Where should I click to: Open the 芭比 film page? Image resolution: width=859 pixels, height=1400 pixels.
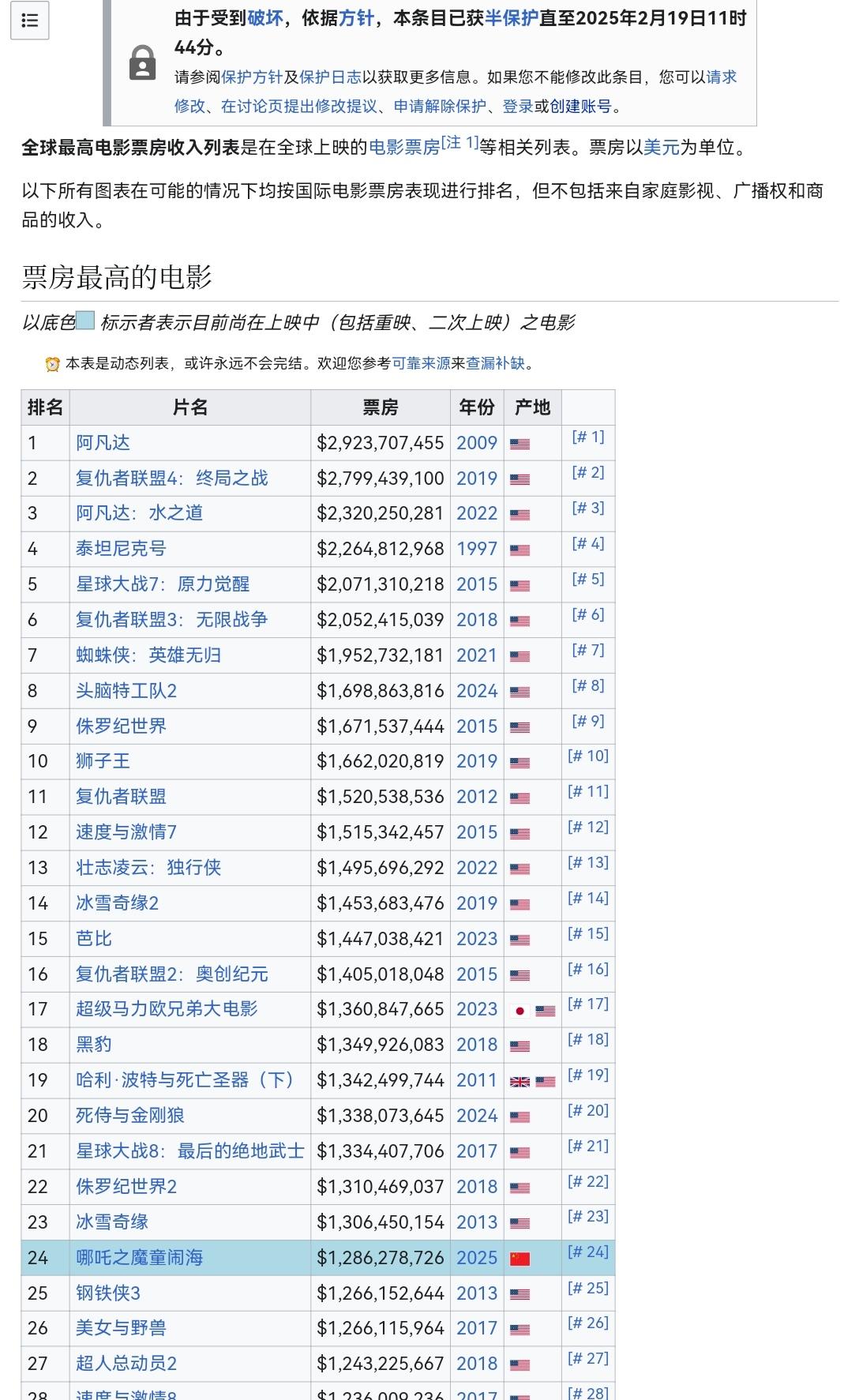pyautogui.click(x=94, y=939)
